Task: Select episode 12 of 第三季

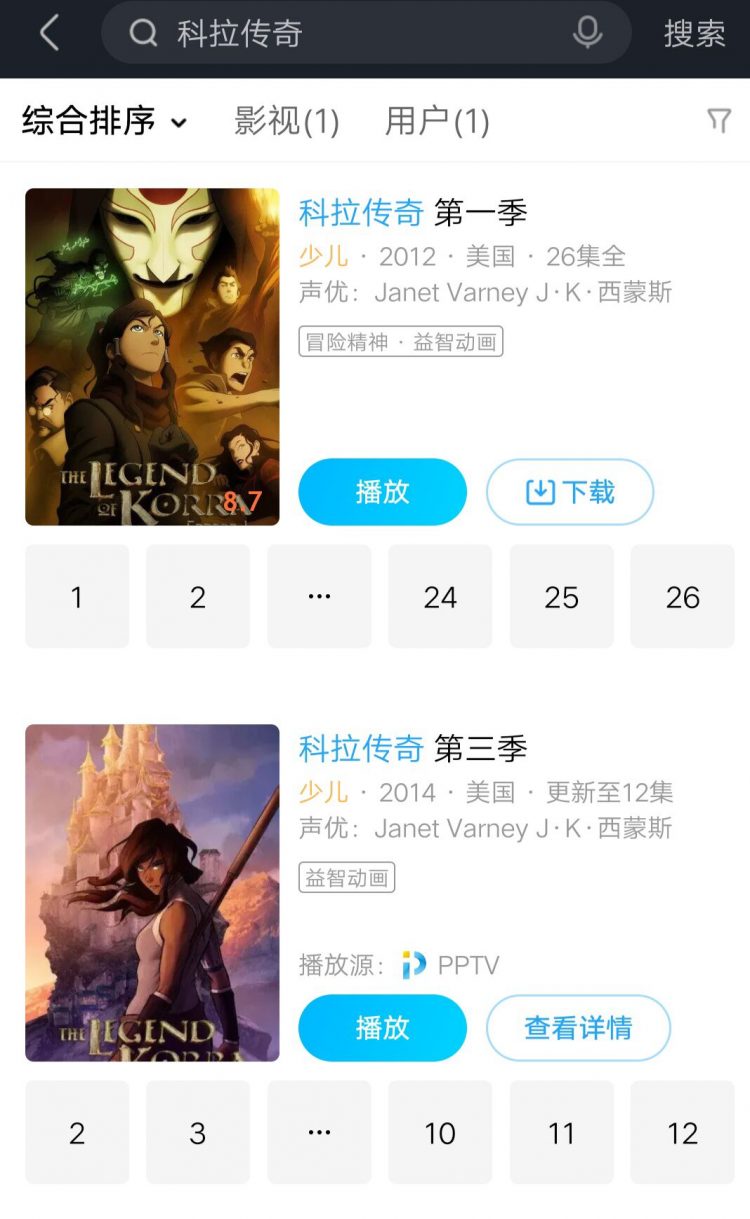Action: [682, 1133]
